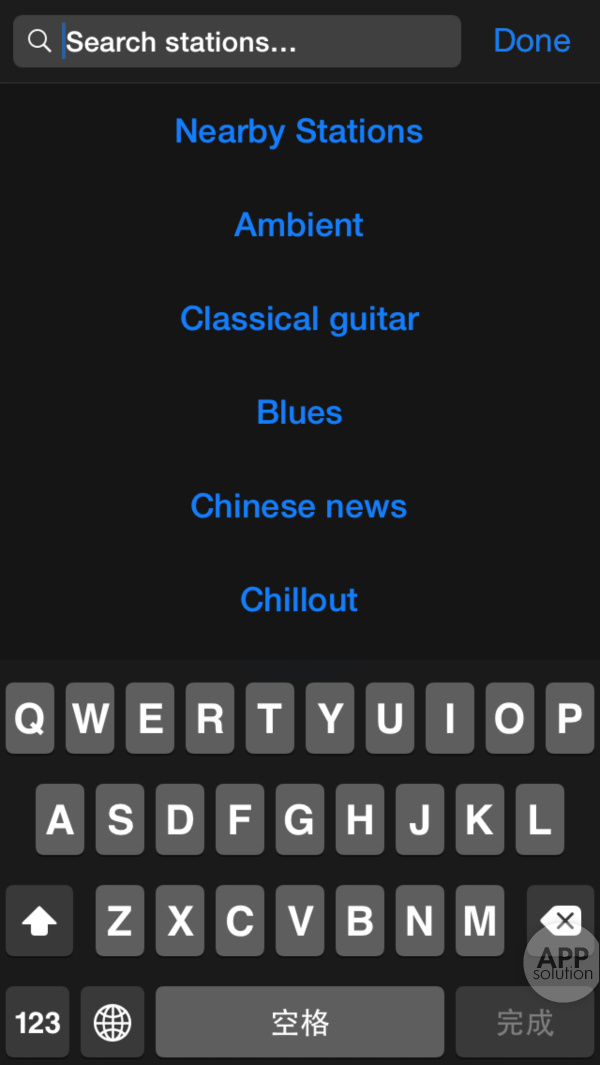Open the Blues suggestion

point(299,412)
